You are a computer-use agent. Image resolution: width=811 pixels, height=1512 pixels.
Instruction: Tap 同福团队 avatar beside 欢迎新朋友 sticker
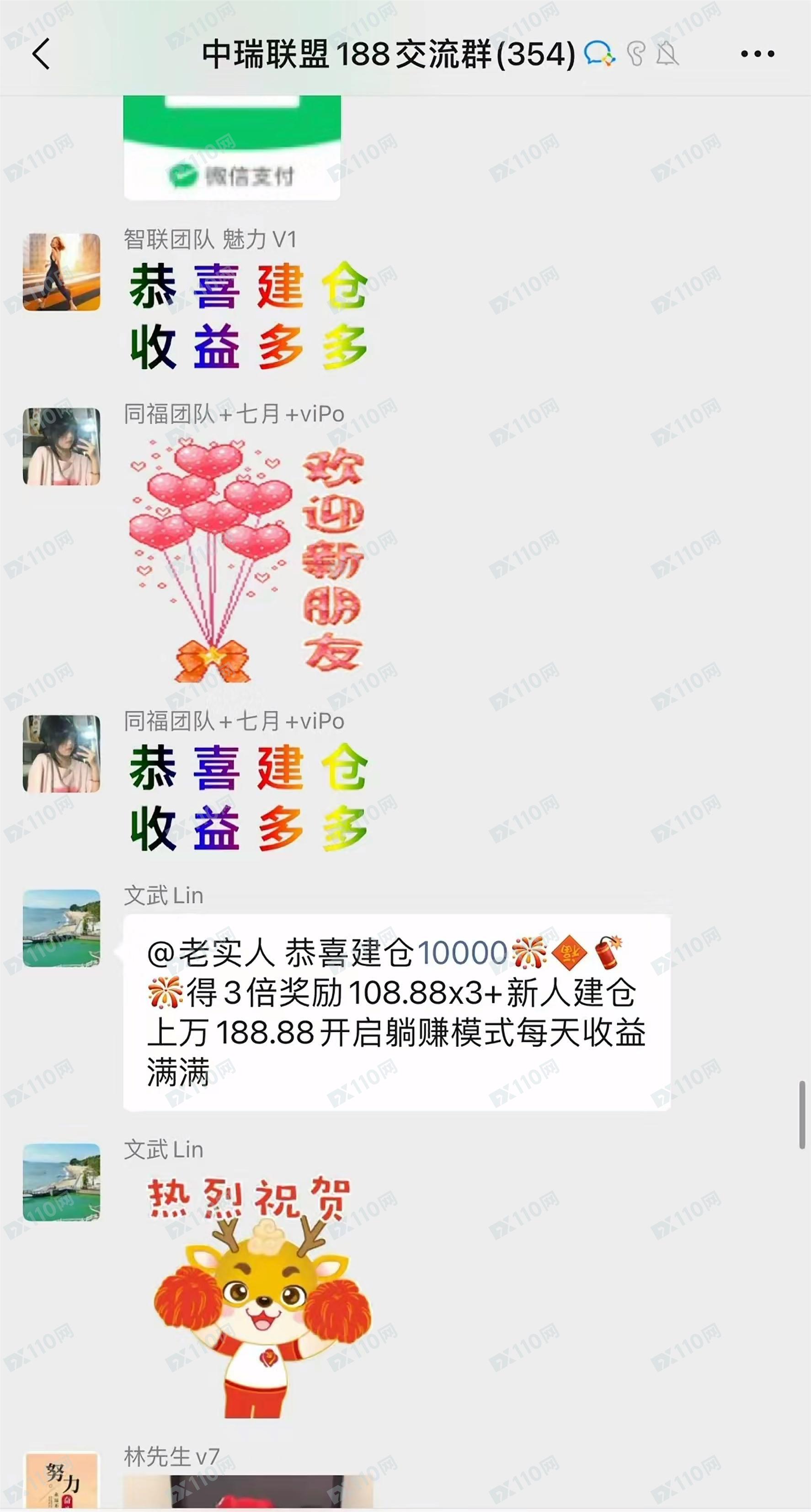pos(61,446)
